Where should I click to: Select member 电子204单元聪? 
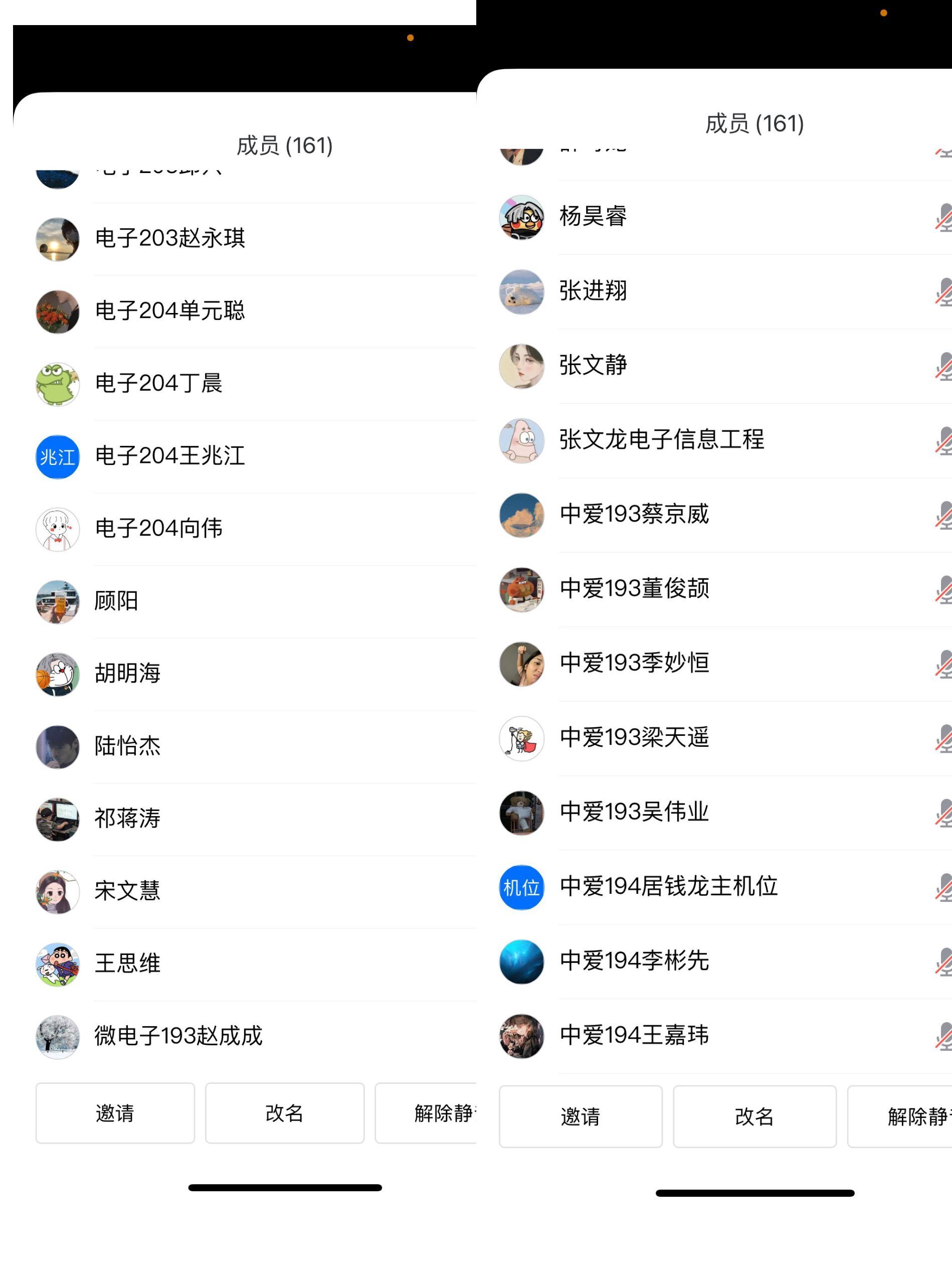(x=170, y=311)
